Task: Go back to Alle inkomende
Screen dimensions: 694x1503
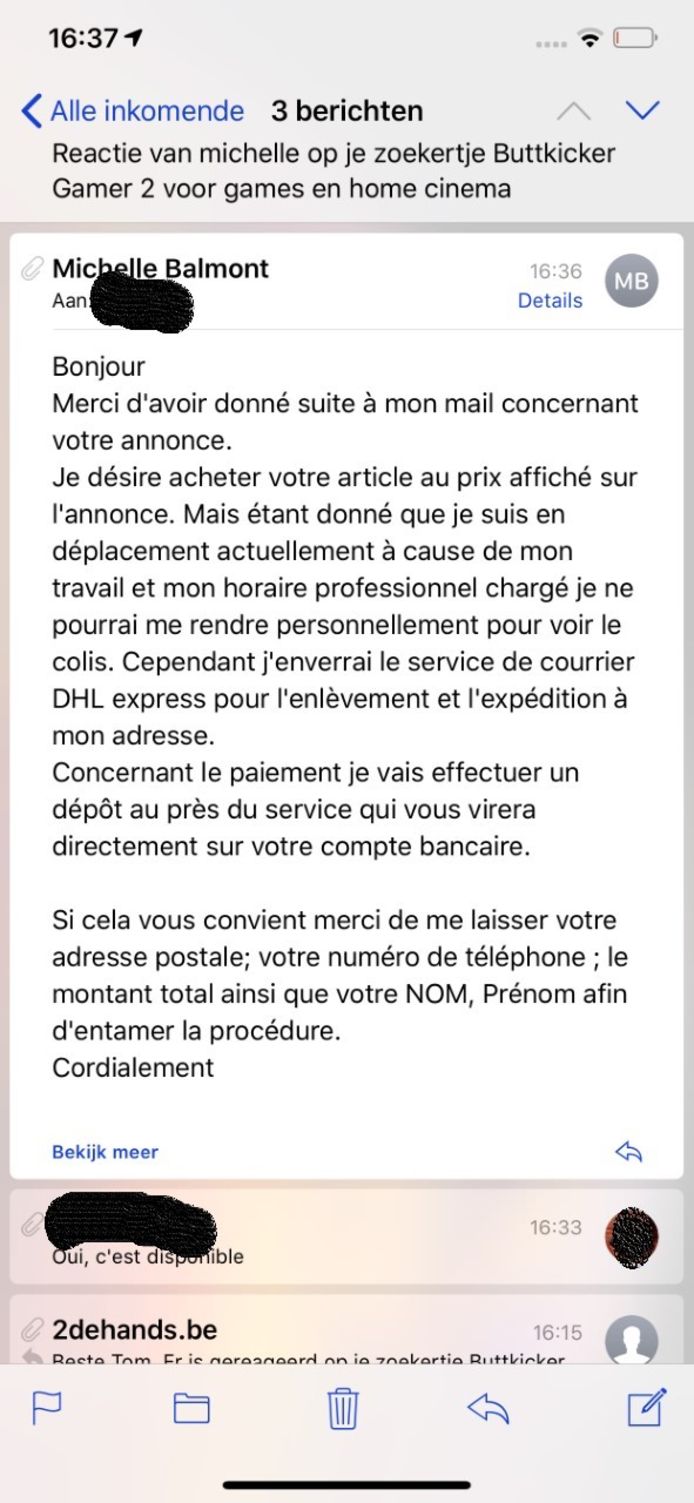Action: pyautogui.click(x=132, y=111)
